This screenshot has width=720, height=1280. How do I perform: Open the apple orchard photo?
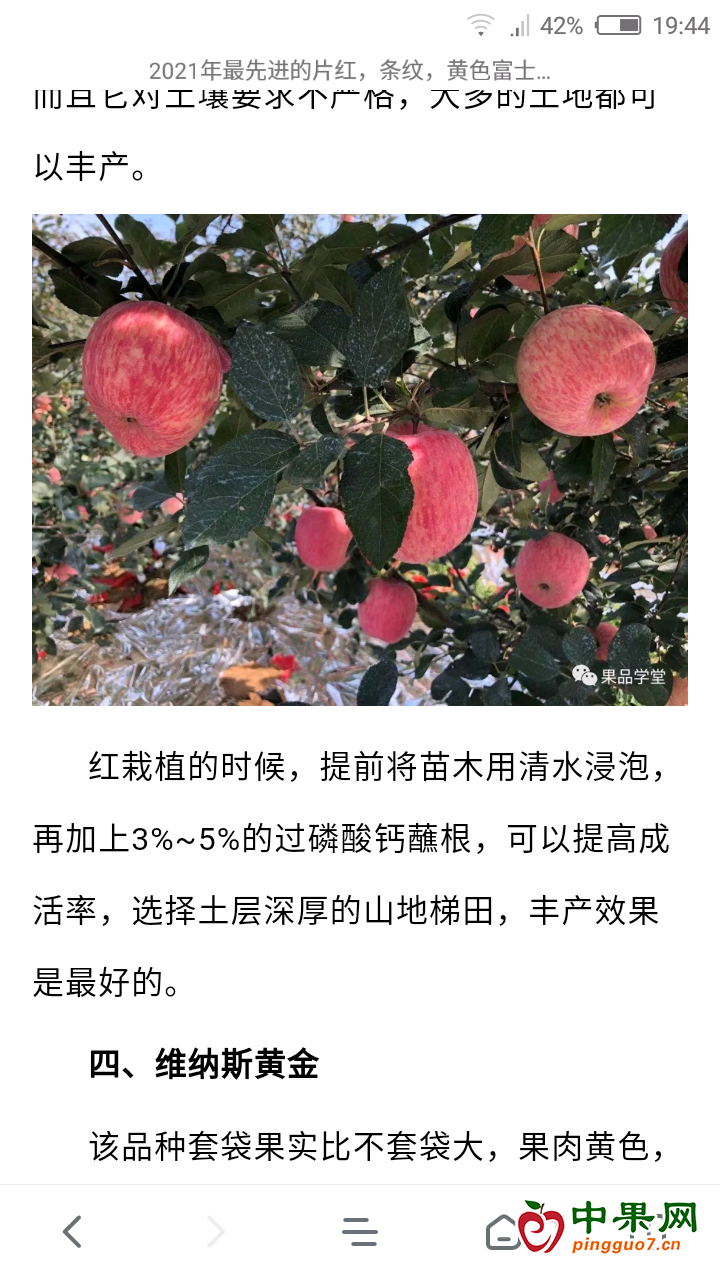point(360,460)
